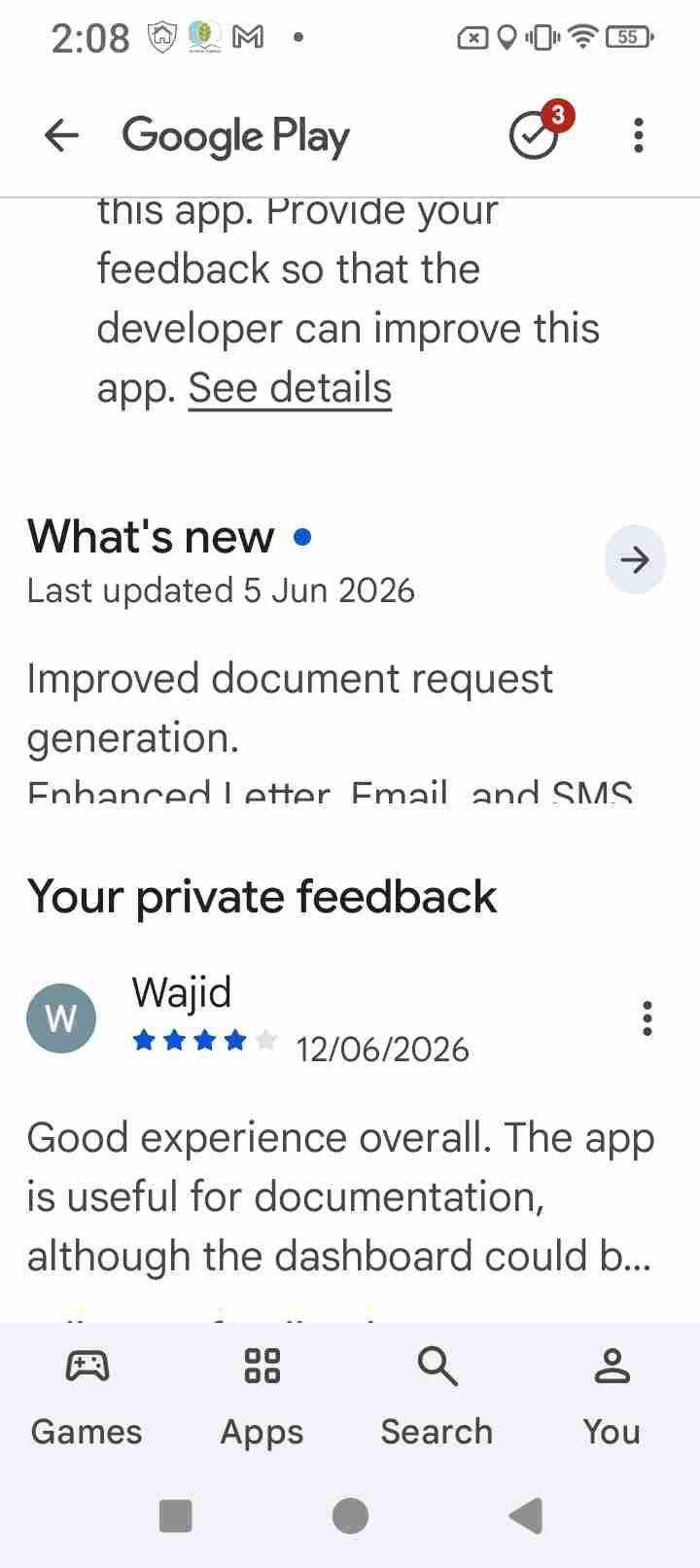
Task: Switch to the Apps tab
Action: (x=262, y=1396)
